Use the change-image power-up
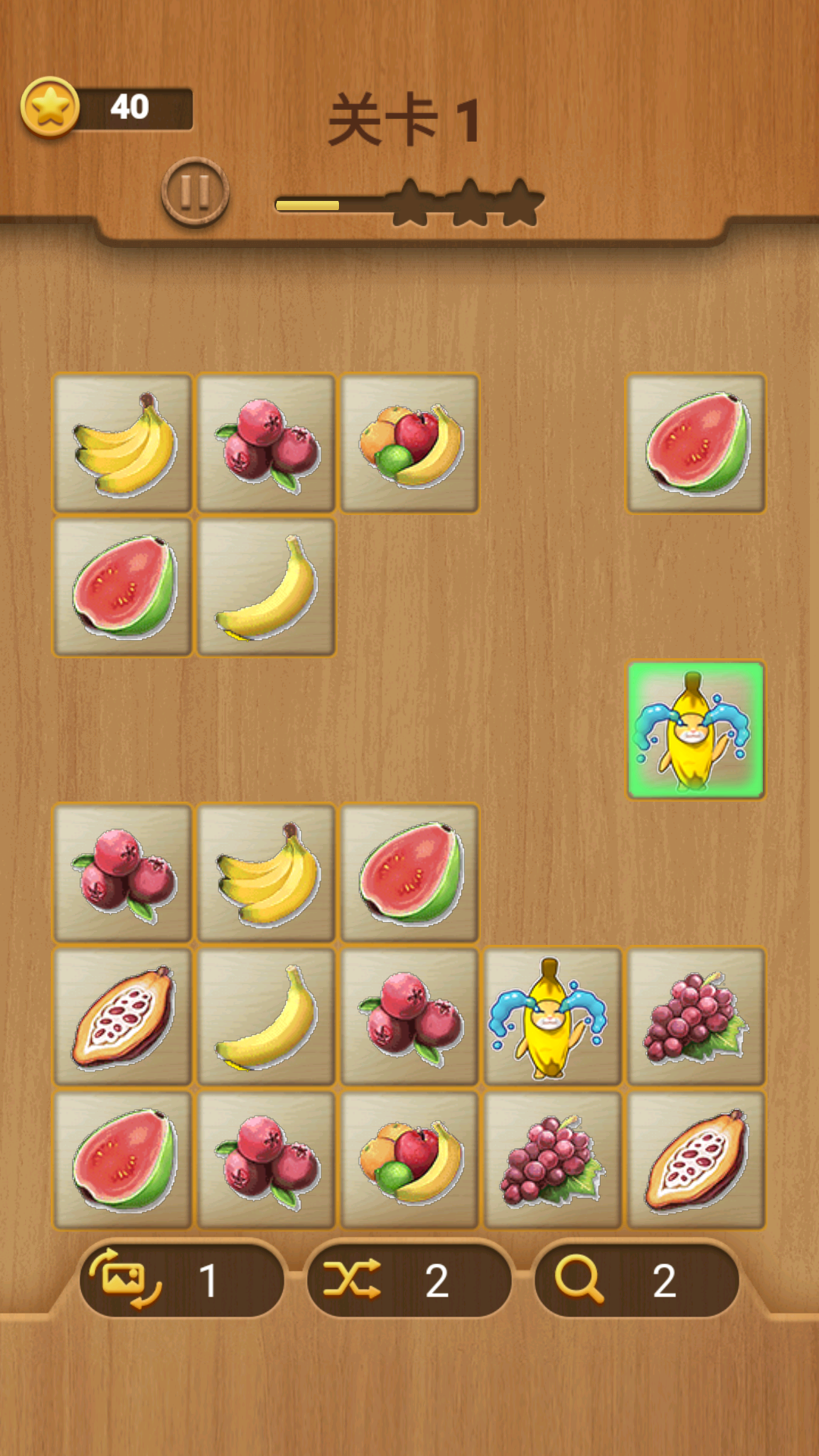Screen dimensions: 819x1456 coord(180,1279)
